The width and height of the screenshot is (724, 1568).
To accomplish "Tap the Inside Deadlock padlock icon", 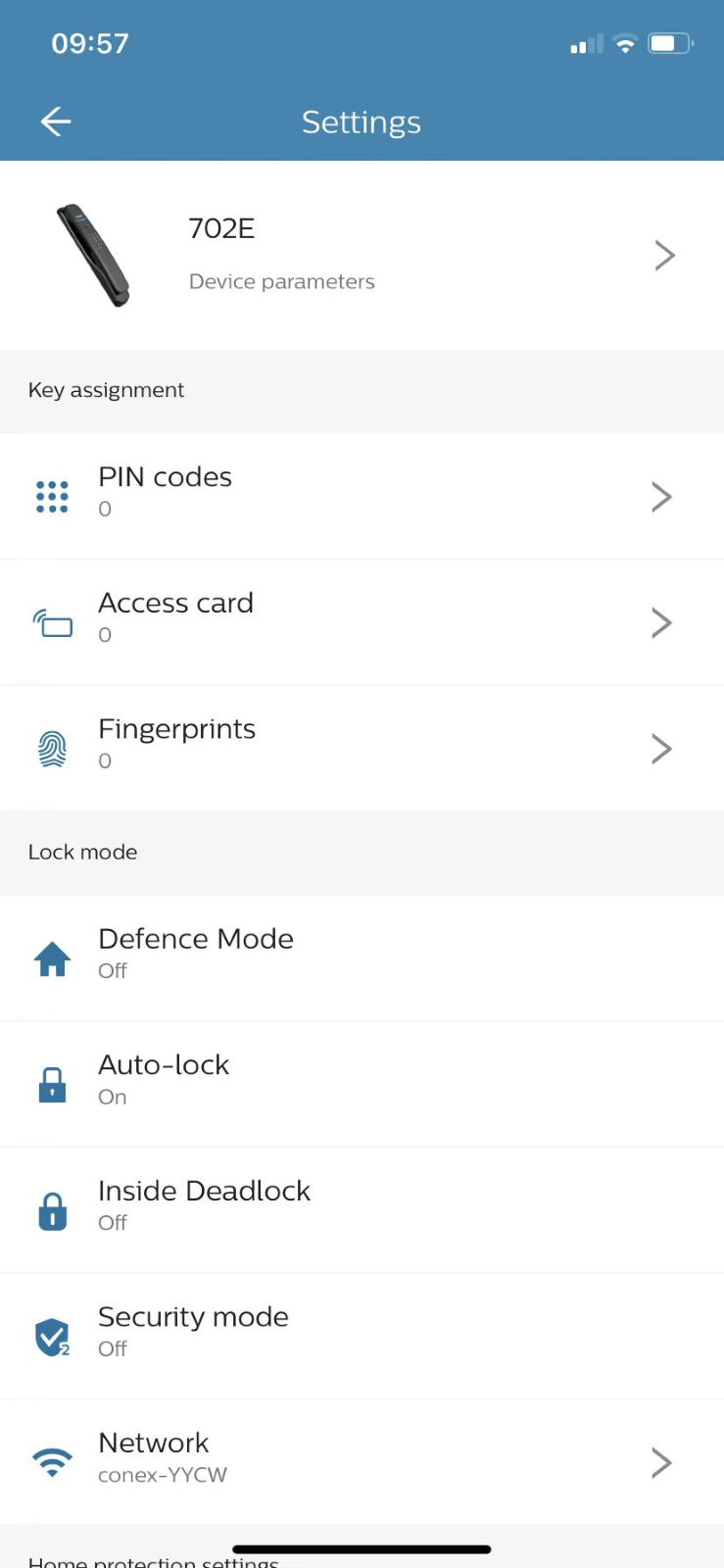I will tap(52, 1209).
